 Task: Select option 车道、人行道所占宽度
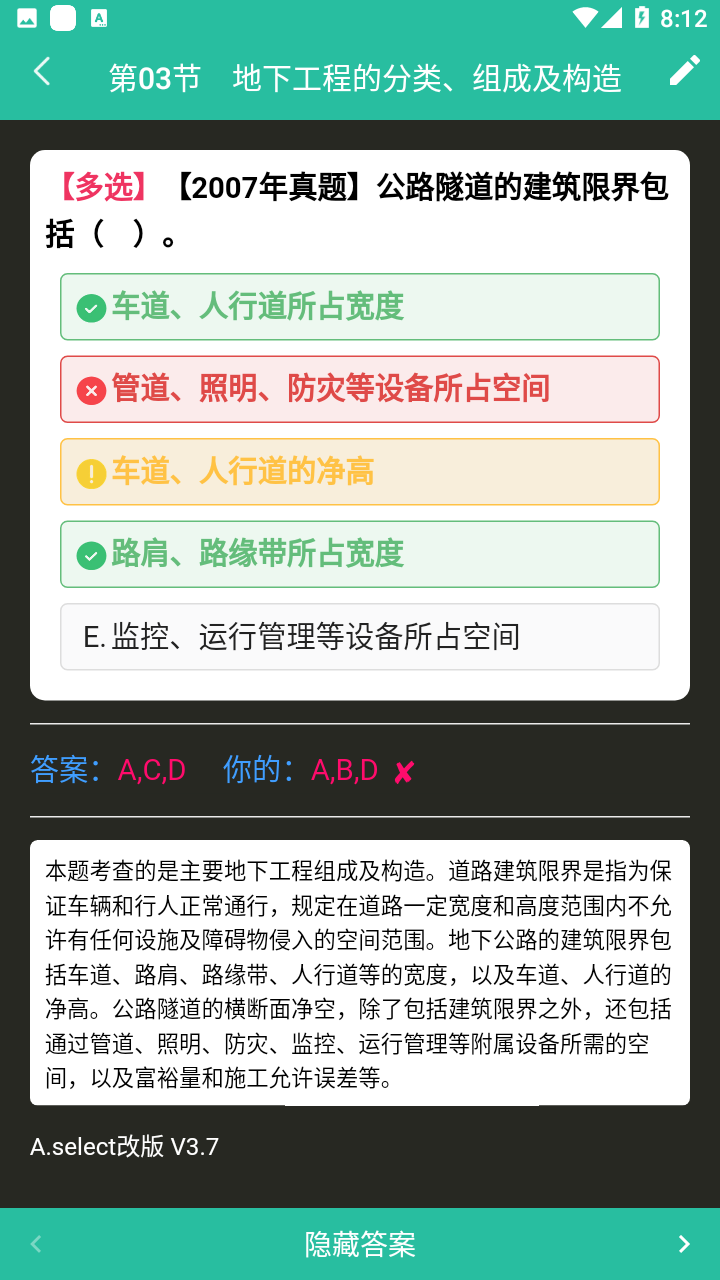[360, 307]
